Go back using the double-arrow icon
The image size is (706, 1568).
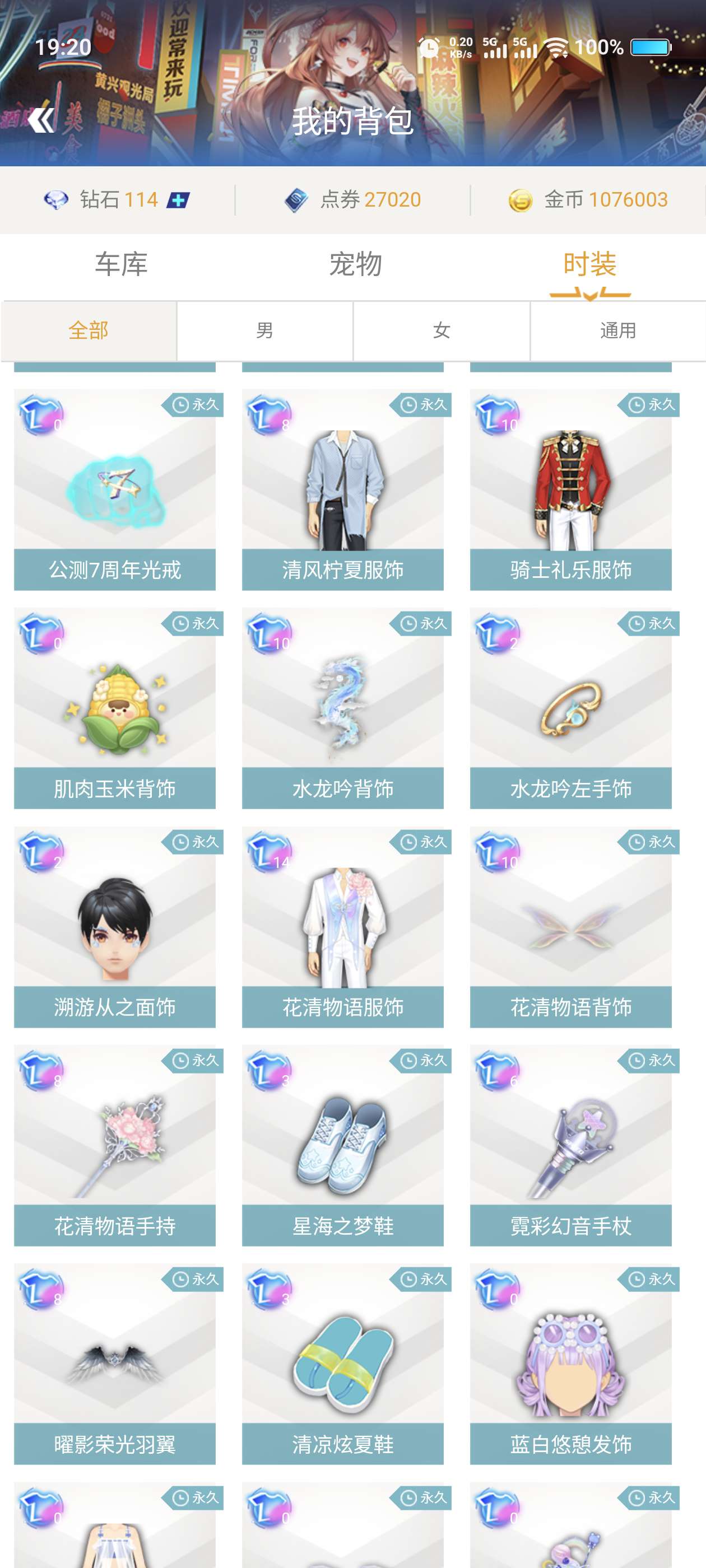click(41, 120)
